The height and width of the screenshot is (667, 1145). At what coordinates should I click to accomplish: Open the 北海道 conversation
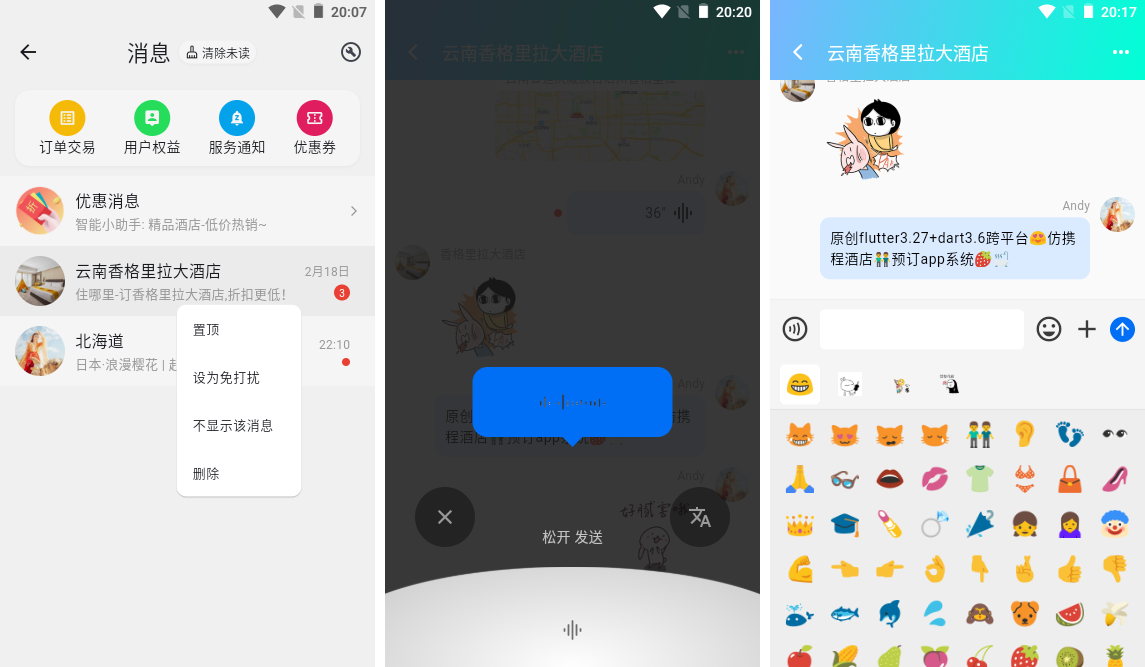tap(100, 351)
